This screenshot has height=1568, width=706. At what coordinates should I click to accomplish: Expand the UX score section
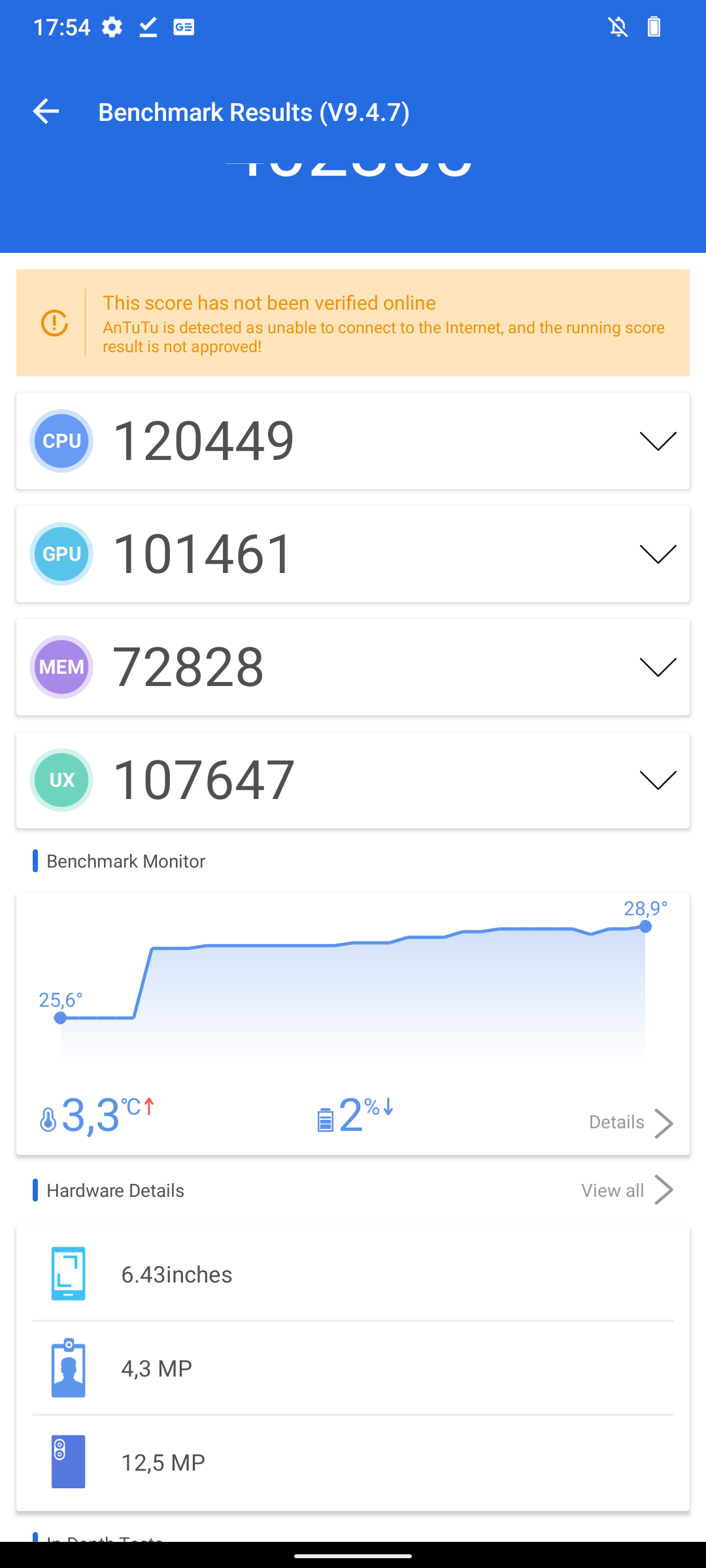(x=657, y=780)
